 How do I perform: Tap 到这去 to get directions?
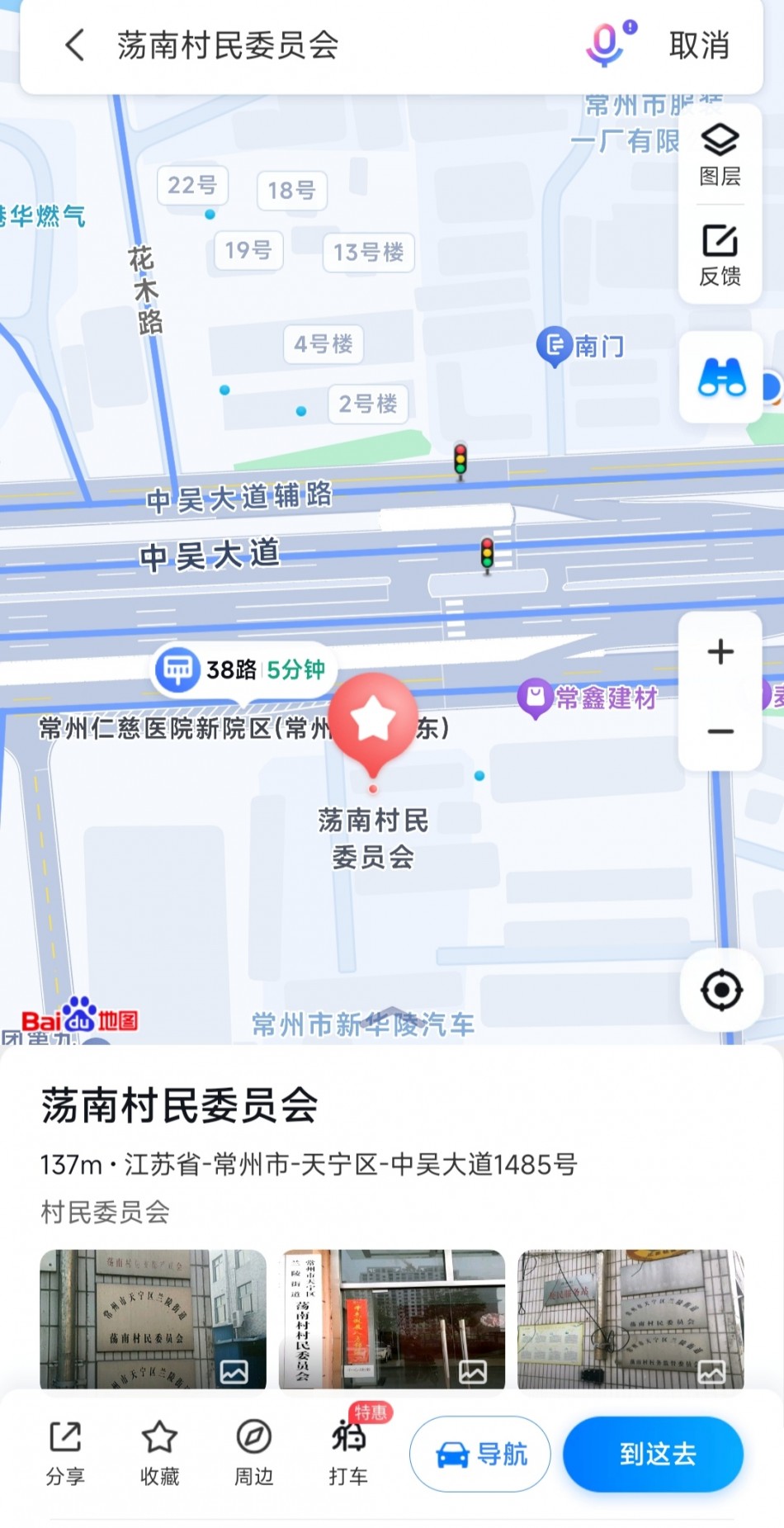[x=654, y=1454]
